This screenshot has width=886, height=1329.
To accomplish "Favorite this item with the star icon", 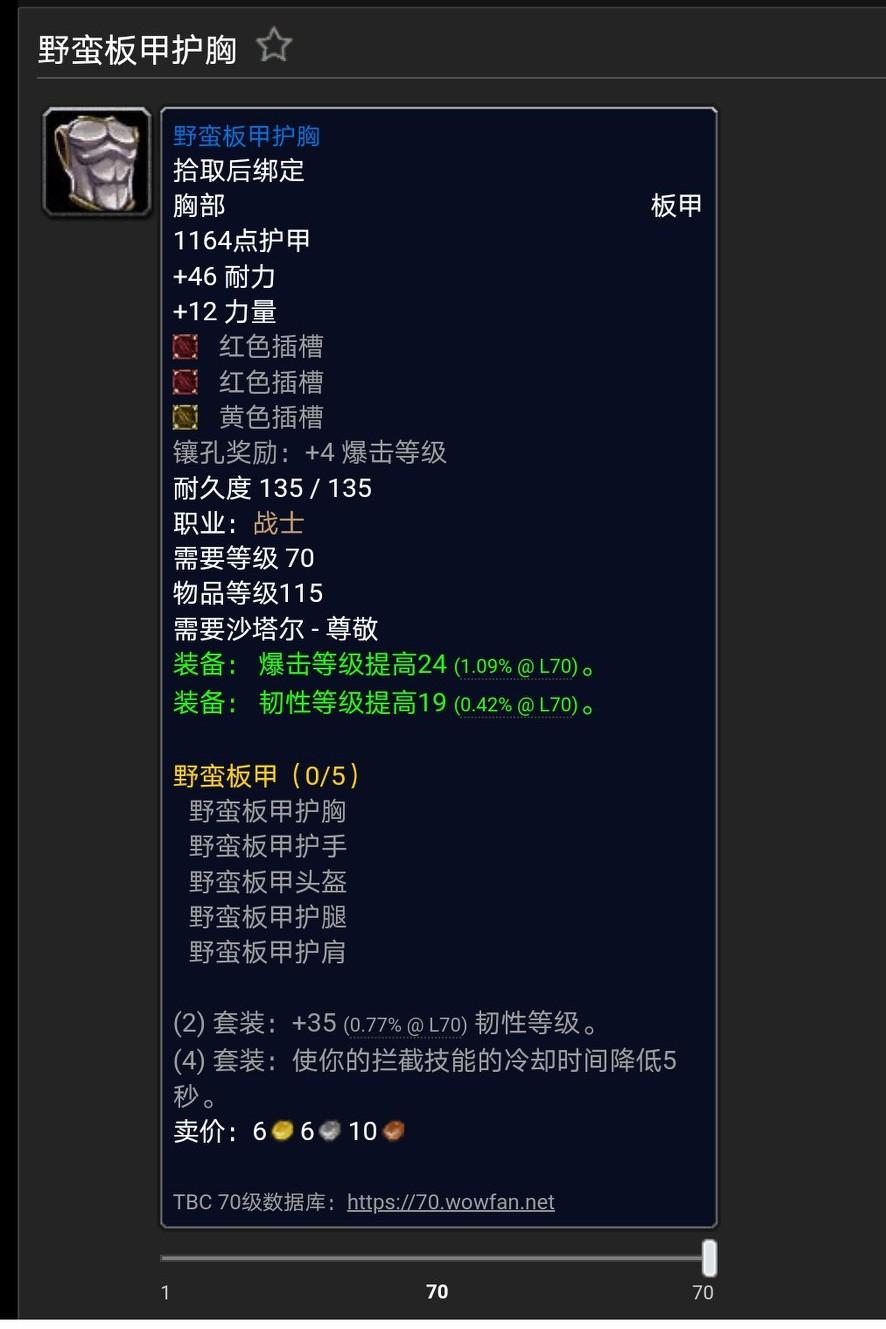I will pyautogui.click(x=273, y=46).
